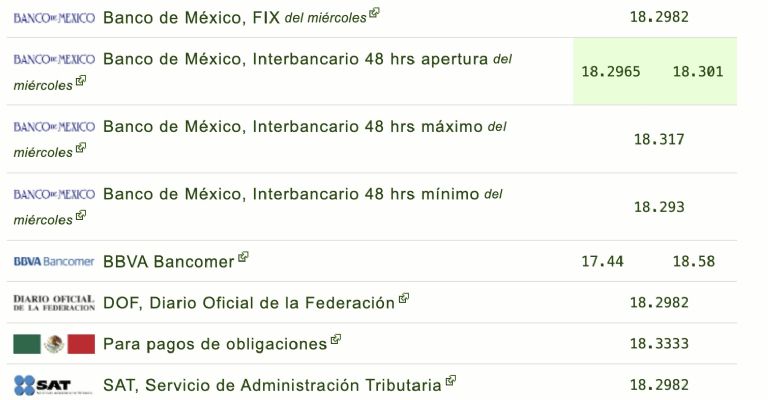Open the BBVA Bancomer link

168,261
